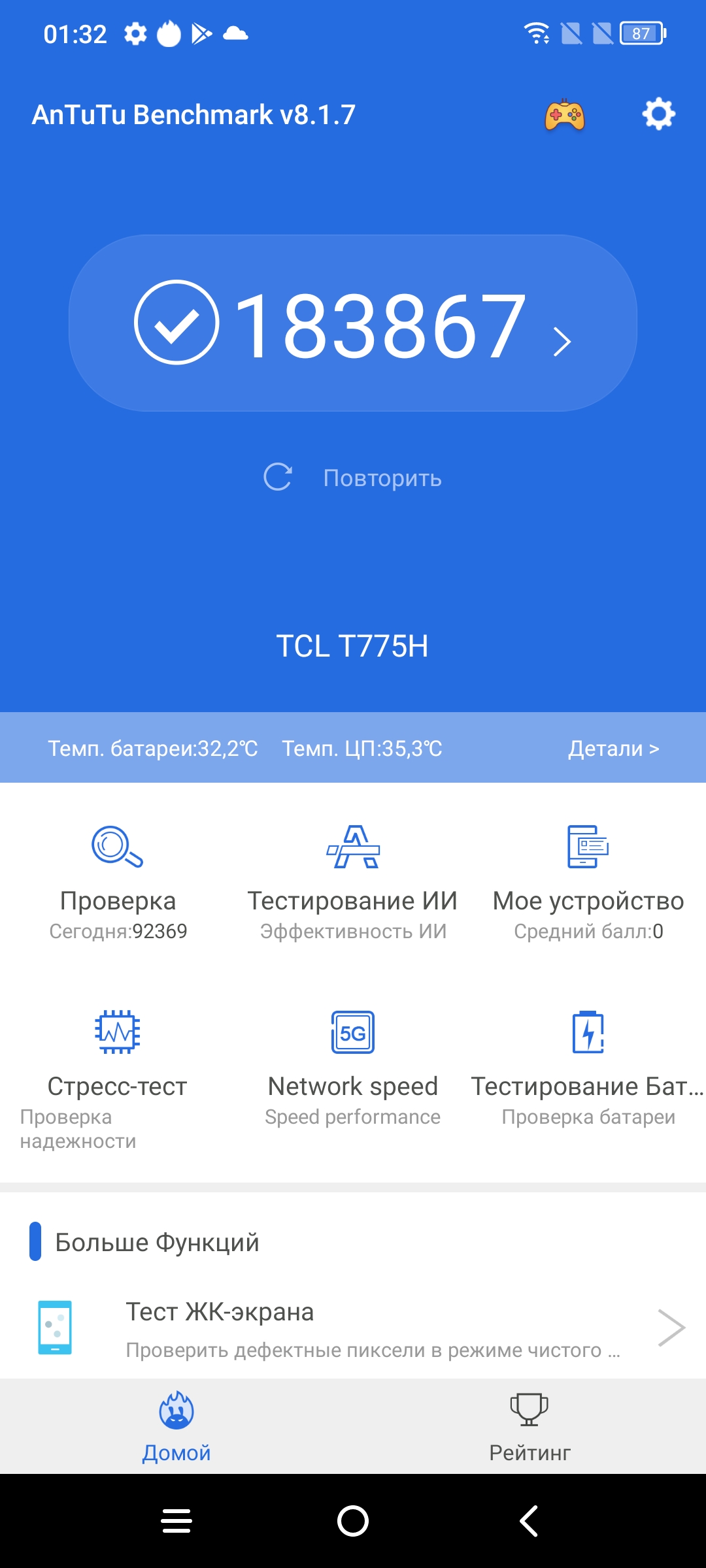Switch to the Домой tab
The width and height of the screenshot is (706, 1568).
tap(176, 1426)
